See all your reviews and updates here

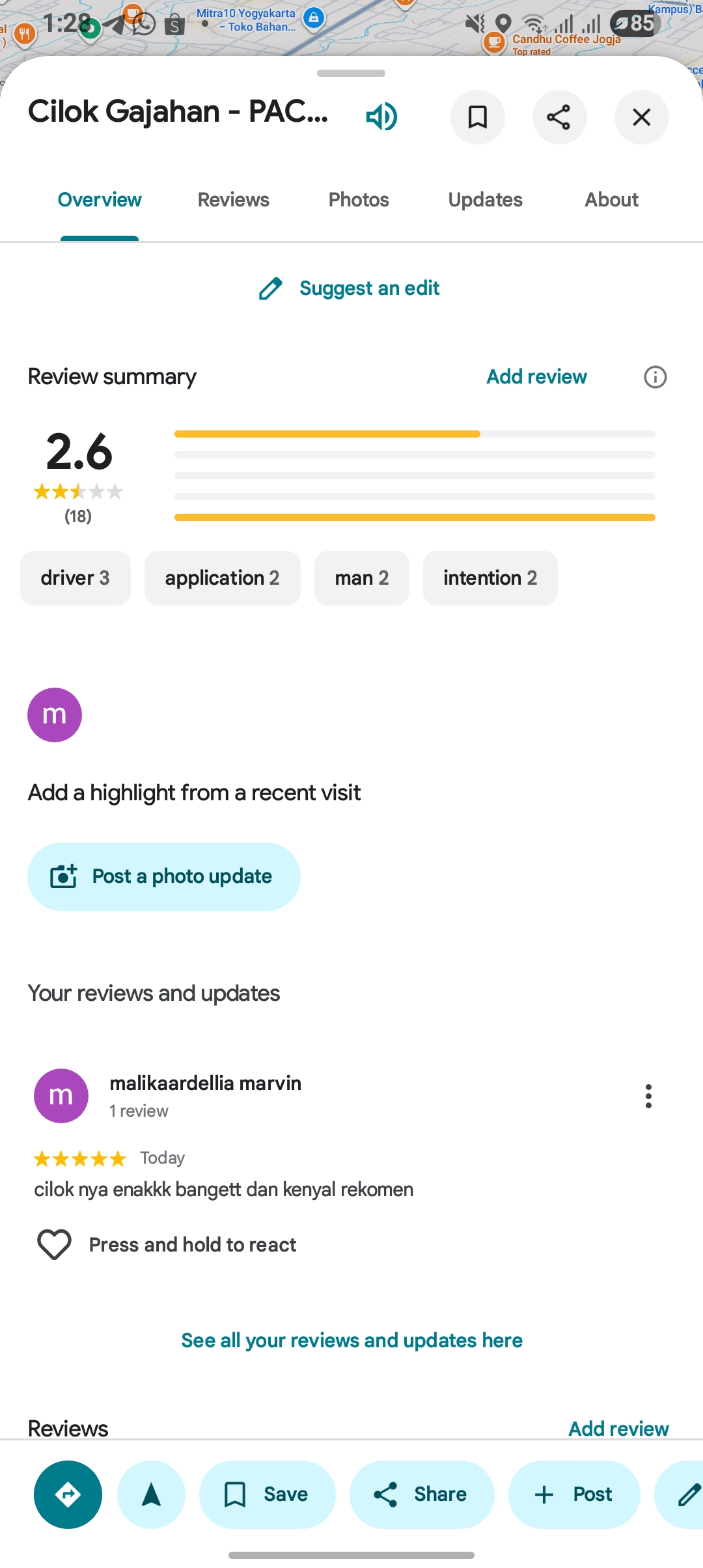point(351,1340)
